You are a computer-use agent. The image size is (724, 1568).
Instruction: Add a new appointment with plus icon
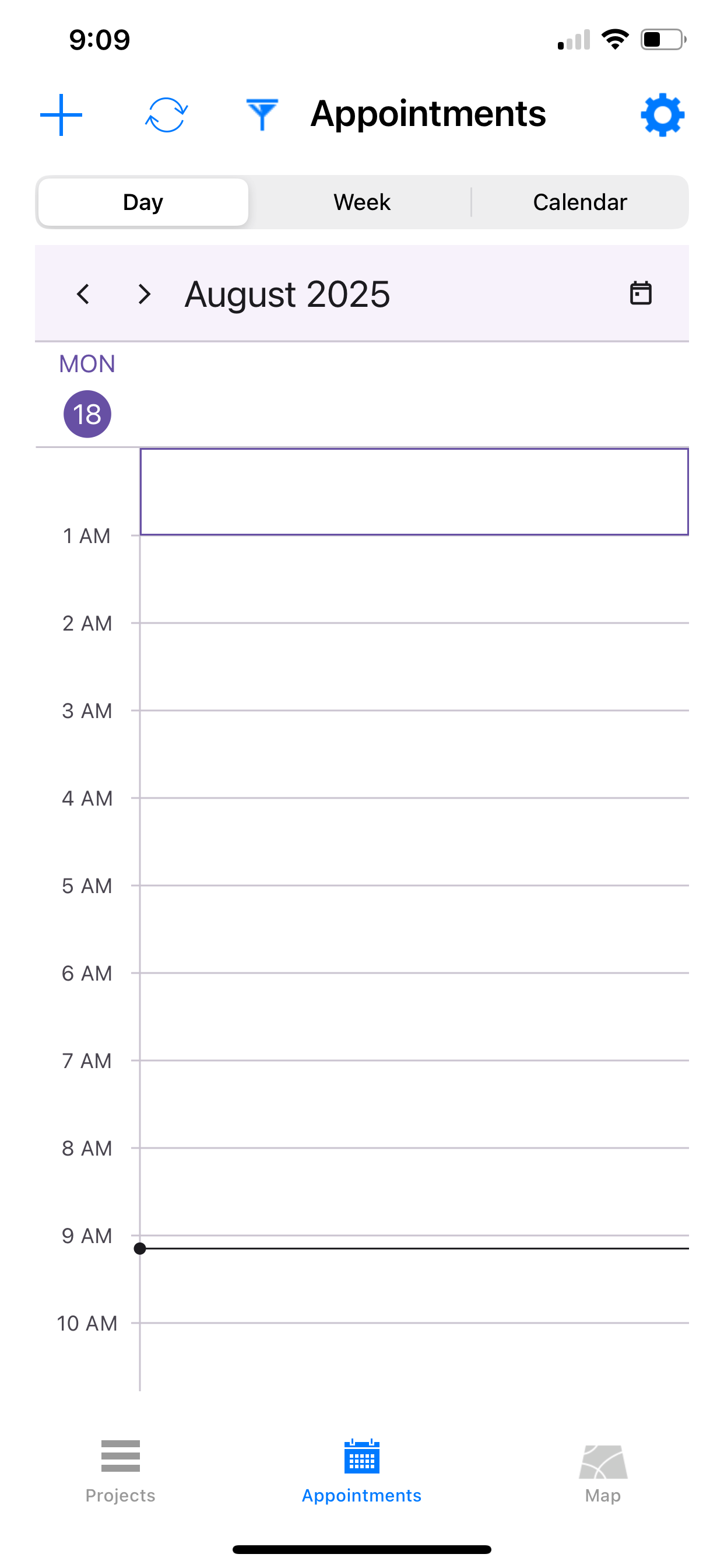pos(61,114)
